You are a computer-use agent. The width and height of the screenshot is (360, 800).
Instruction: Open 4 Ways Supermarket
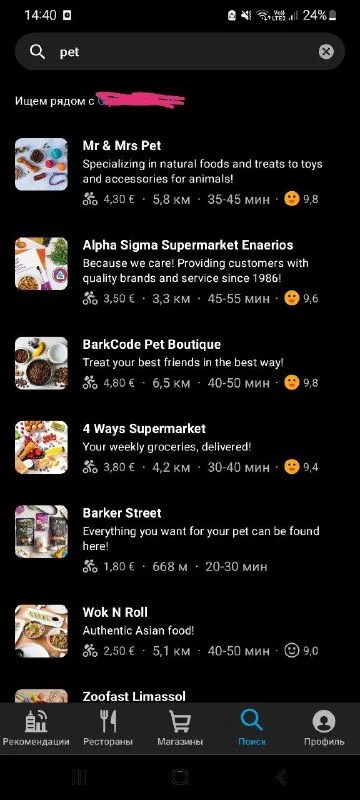180,447
